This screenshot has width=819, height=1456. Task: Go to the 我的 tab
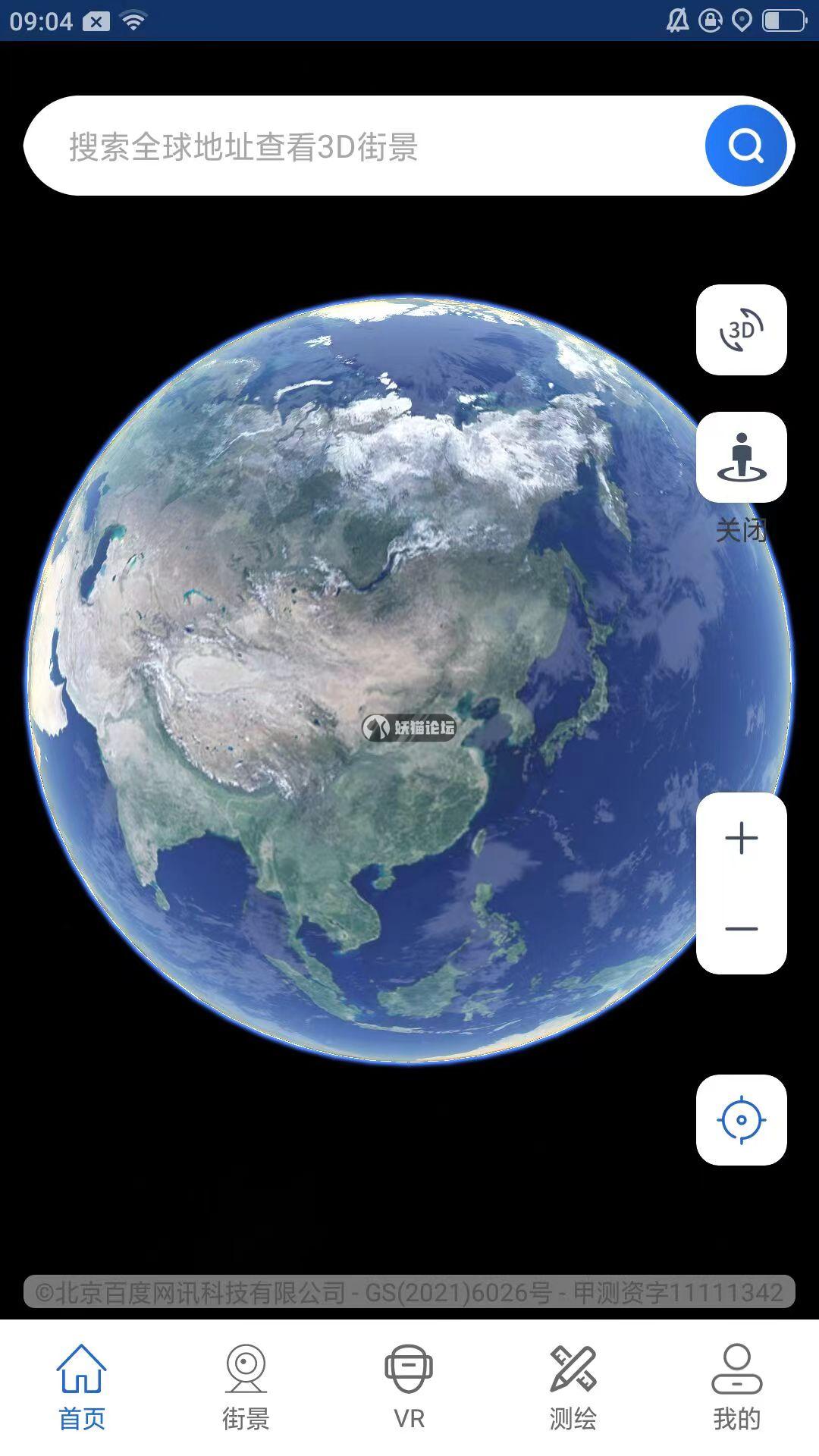tap(736, 1388)
